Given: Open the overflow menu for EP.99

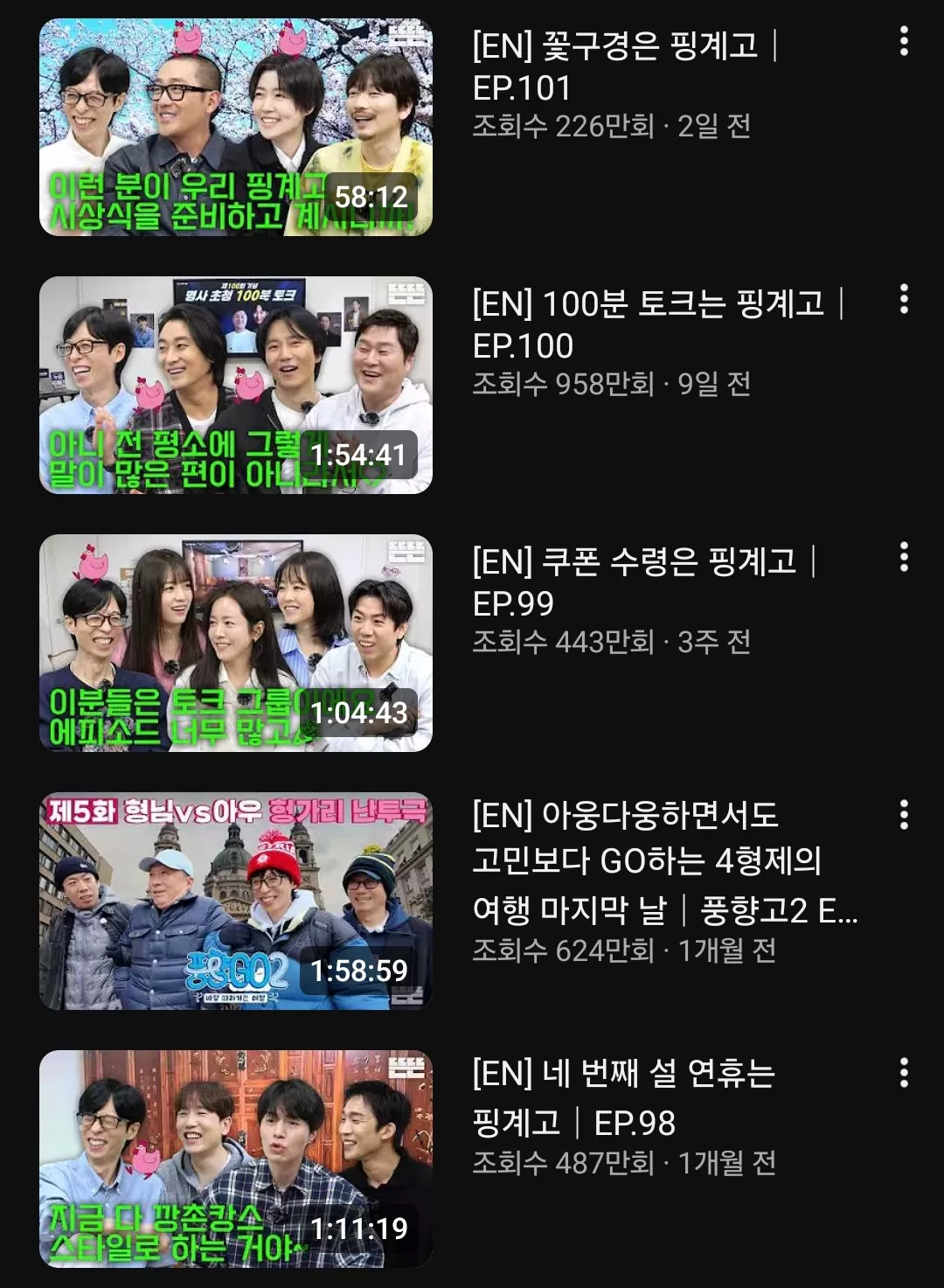Looking at the screenshot, I should [x=904, y=557].
